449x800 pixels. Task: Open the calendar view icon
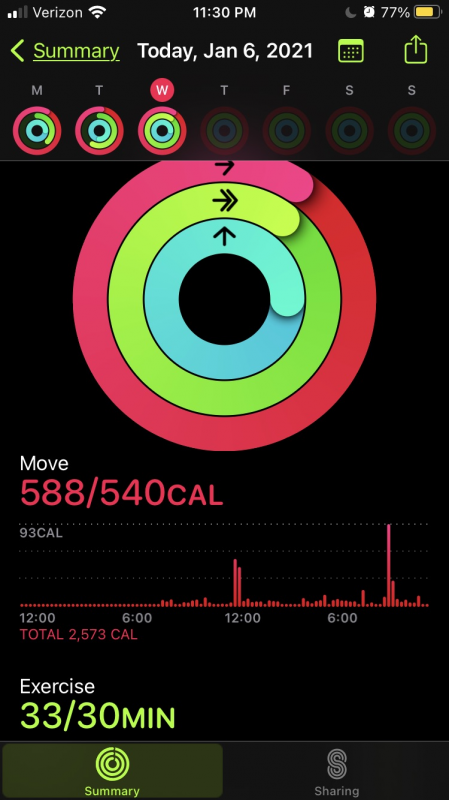coord(351,51)
